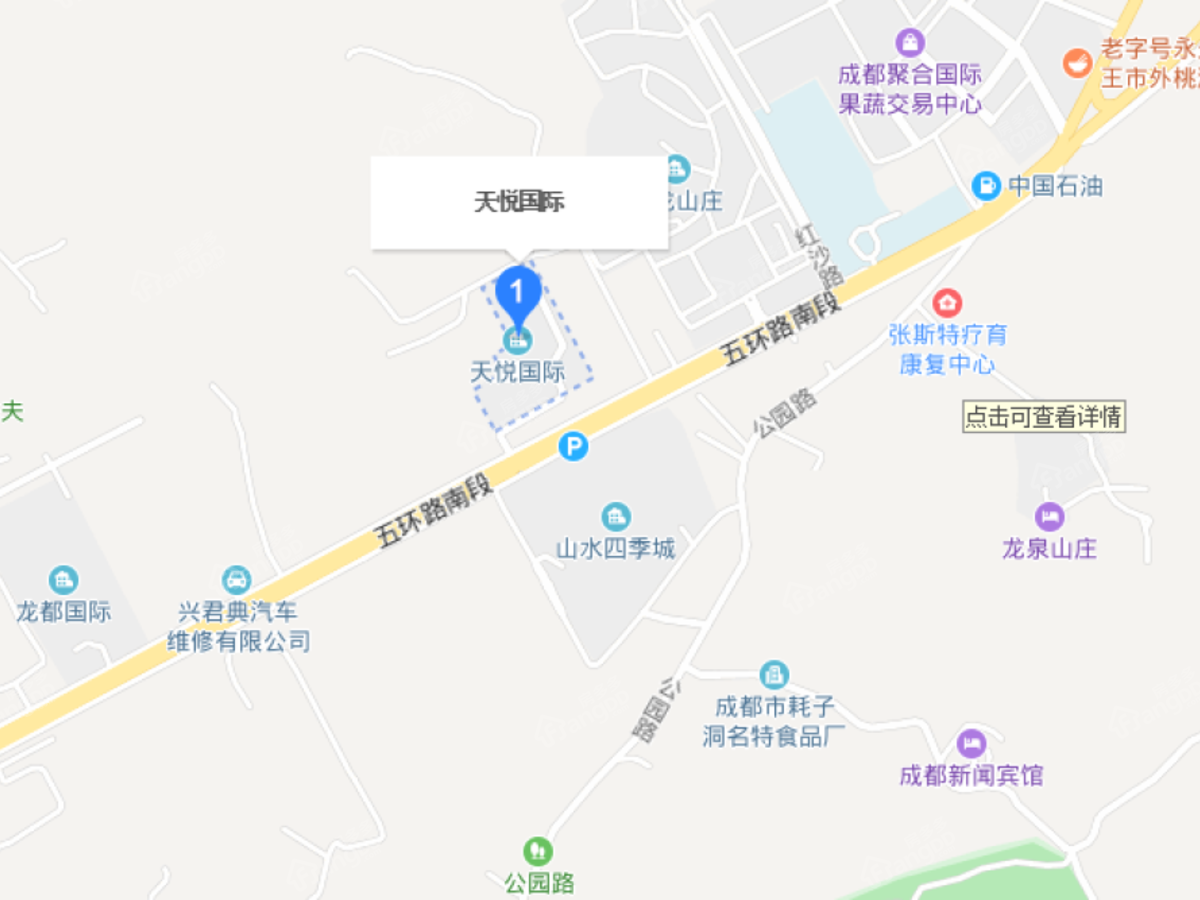Open the 成都市耗子洞名特食品厂 marker
Image resolution: width=1200 pixels, height=900 pixels.
[774, 675]
